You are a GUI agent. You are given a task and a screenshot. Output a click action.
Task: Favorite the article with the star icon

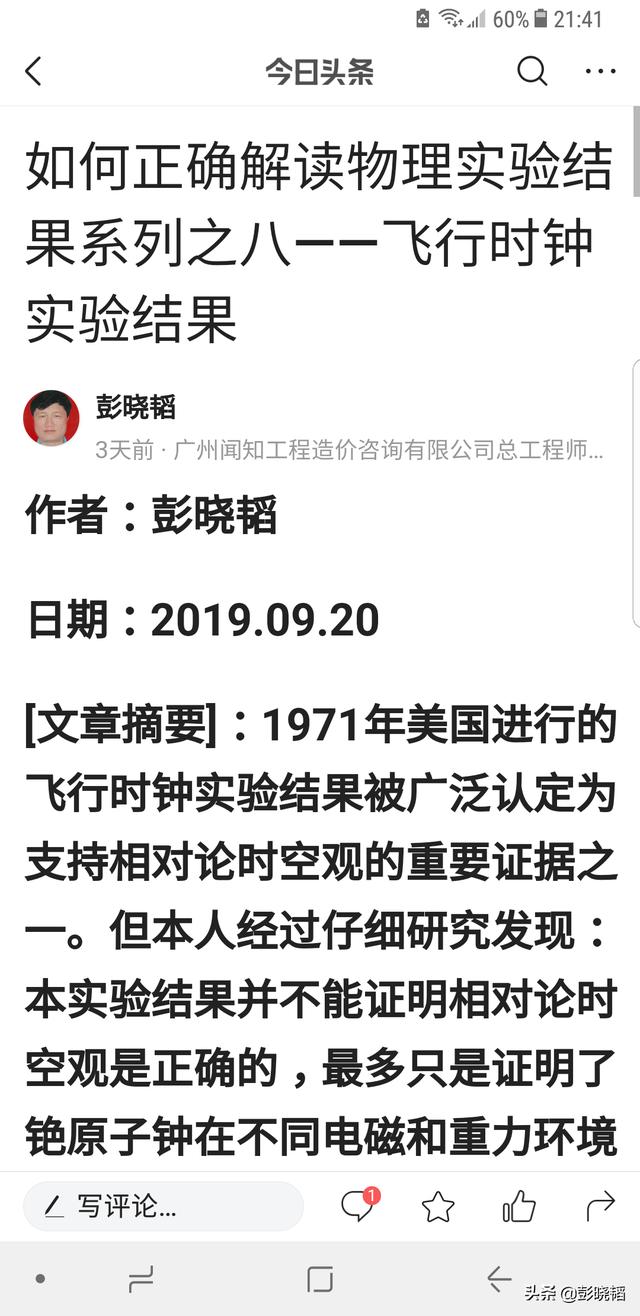pyautogui.click(x=438, y=1207)
